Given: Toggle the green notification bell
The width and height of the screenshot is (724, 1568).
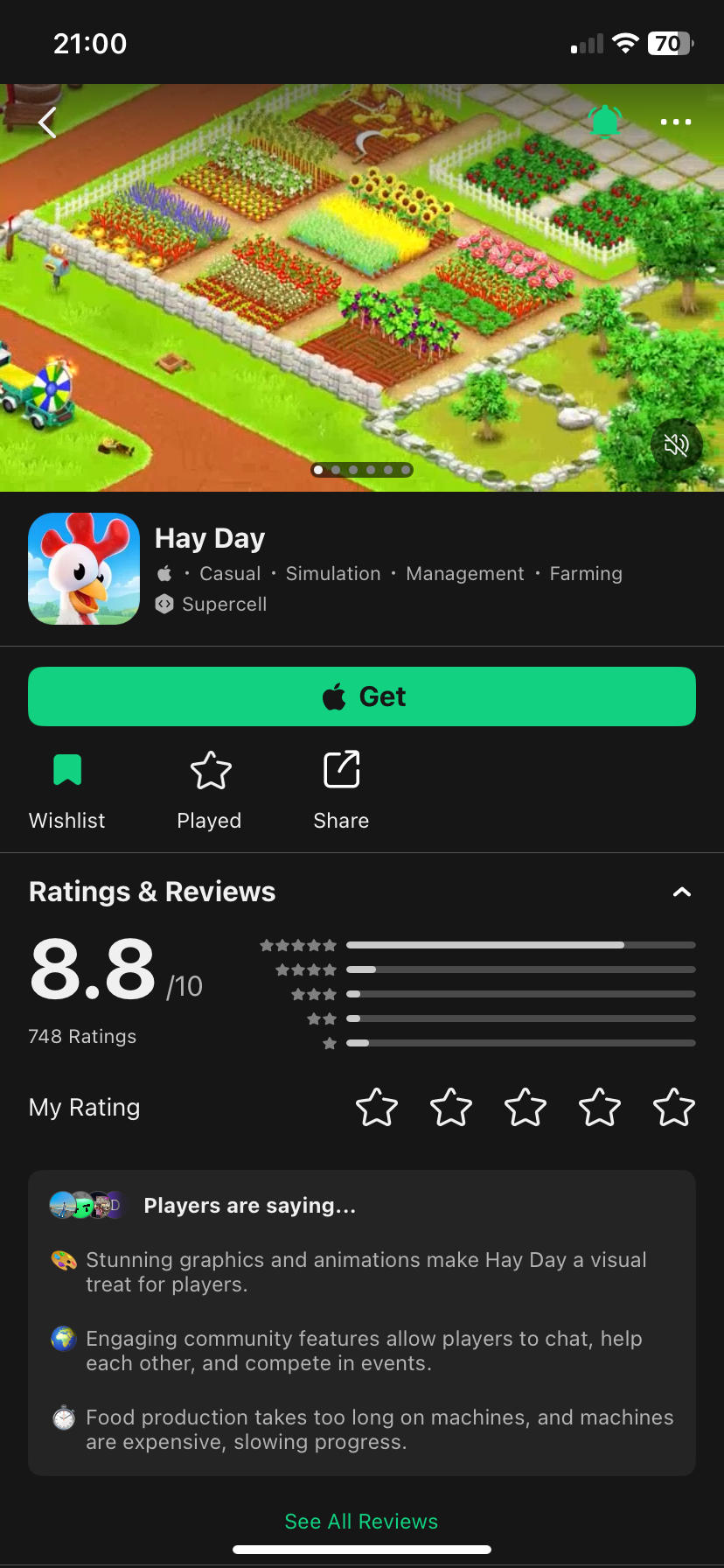Looking at the screenshot, I should 605,122.
